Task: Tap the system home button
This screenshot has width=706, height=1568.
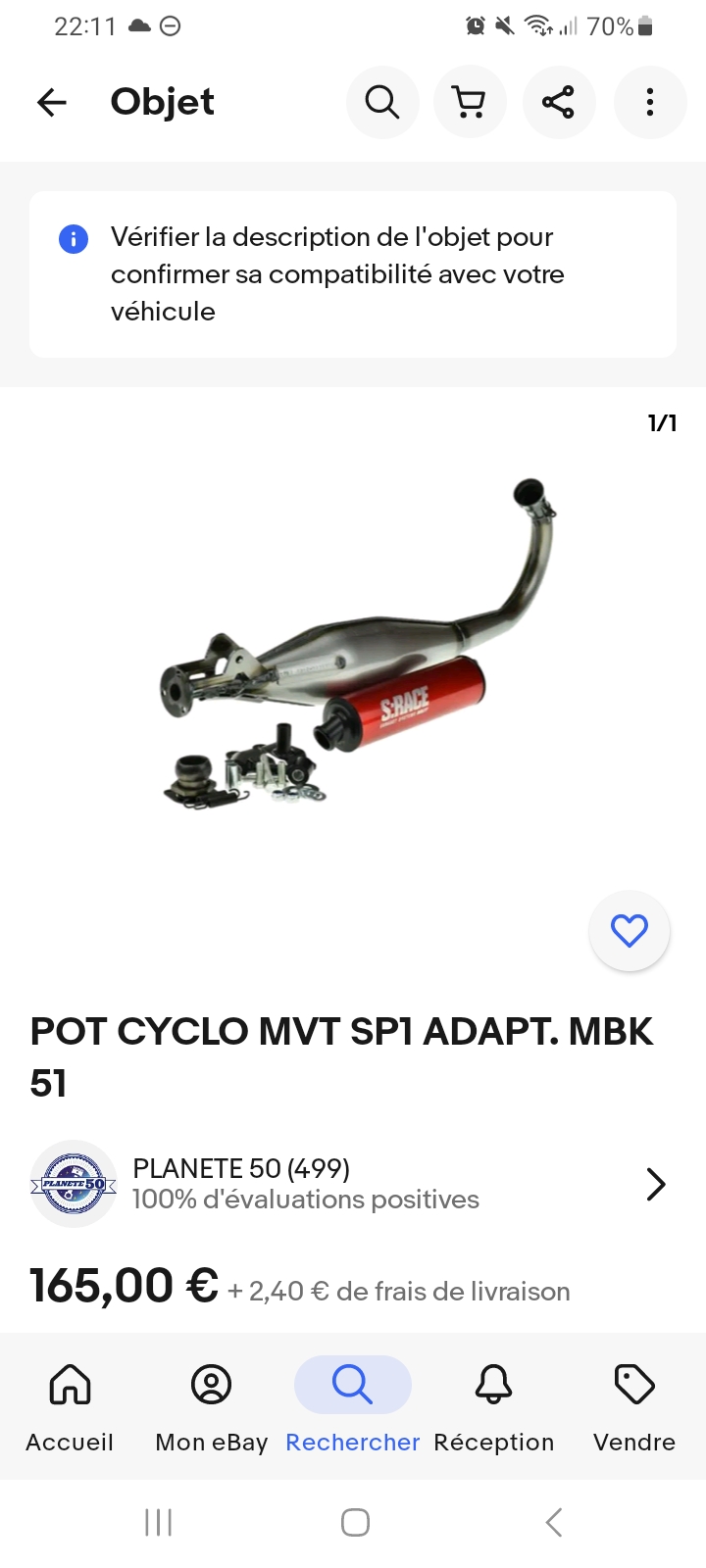Action: tap(355, 1522)
